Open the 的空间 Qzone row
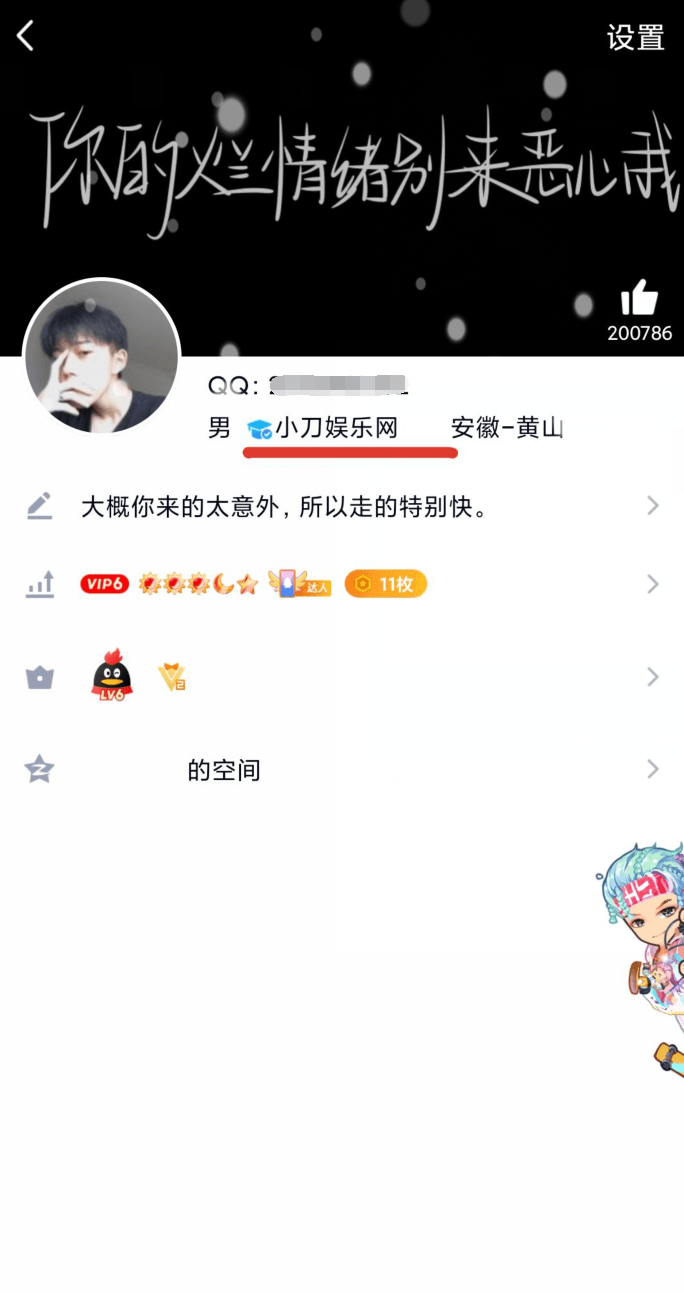Screen dimensions: 684x1293 [x=342, y=770]
